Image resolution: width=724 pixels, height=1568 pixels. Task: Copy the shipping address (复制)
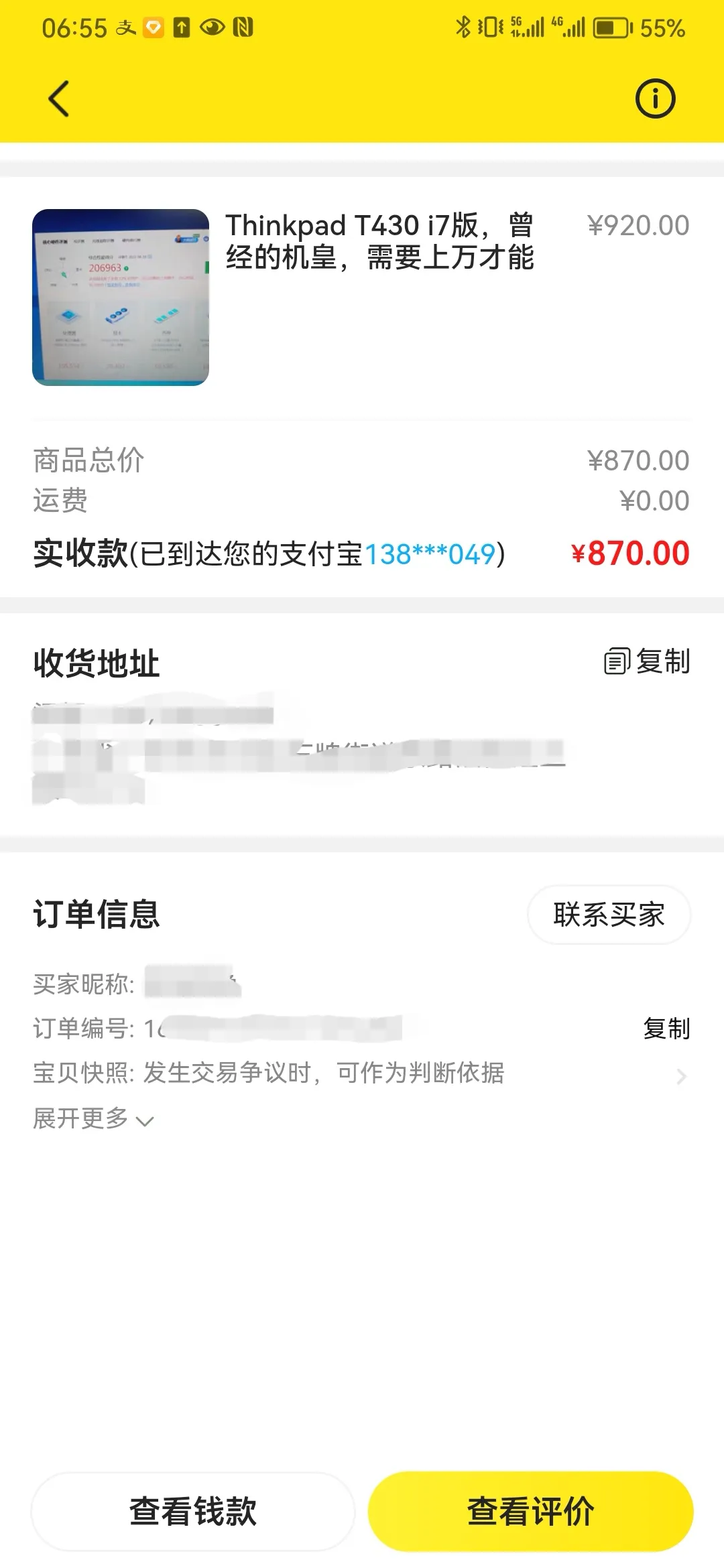pos(648,661)
